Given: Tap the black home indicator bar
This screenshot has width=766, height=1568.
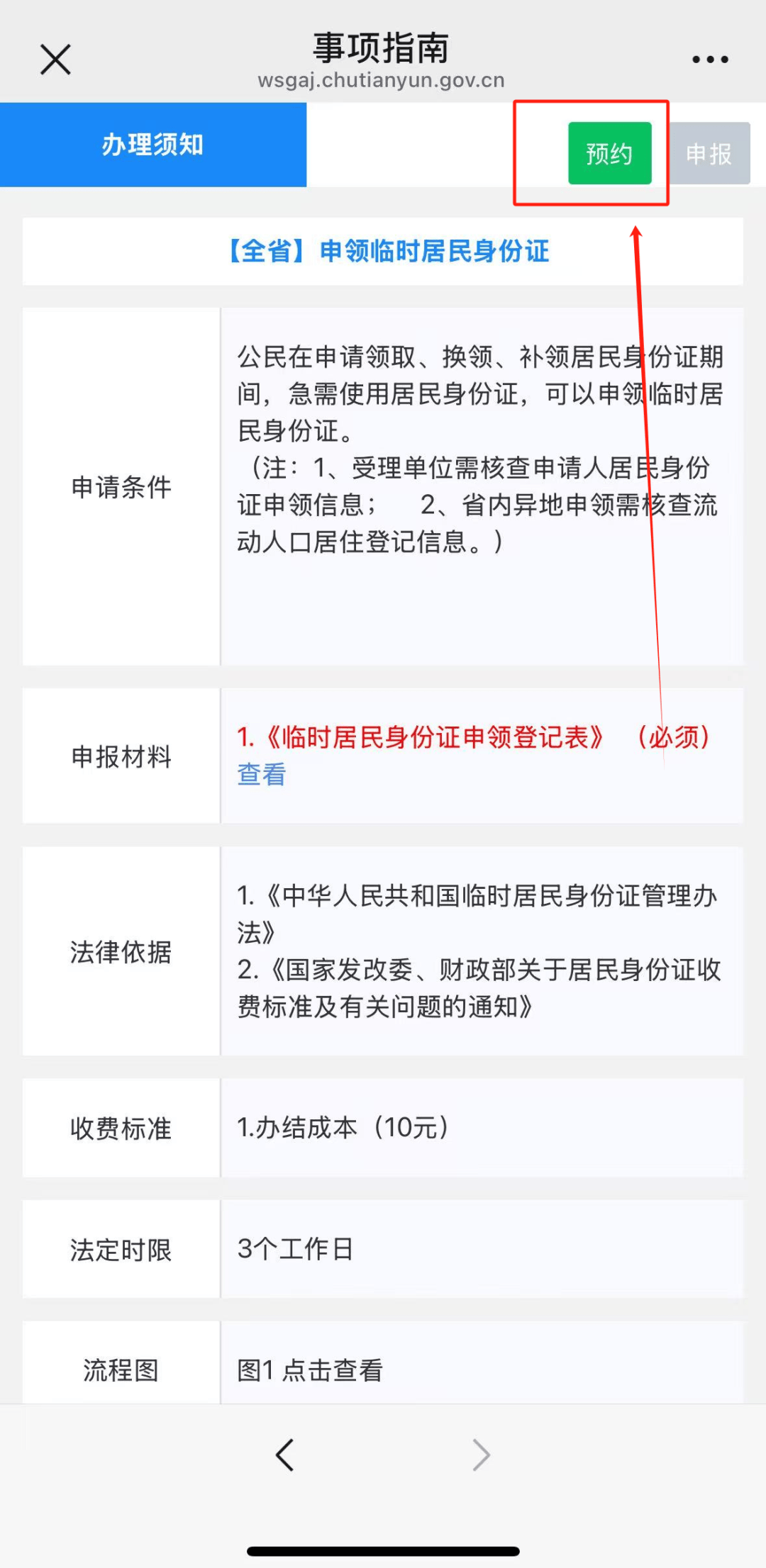Looking at the screenshot, I should point(383,1550).
